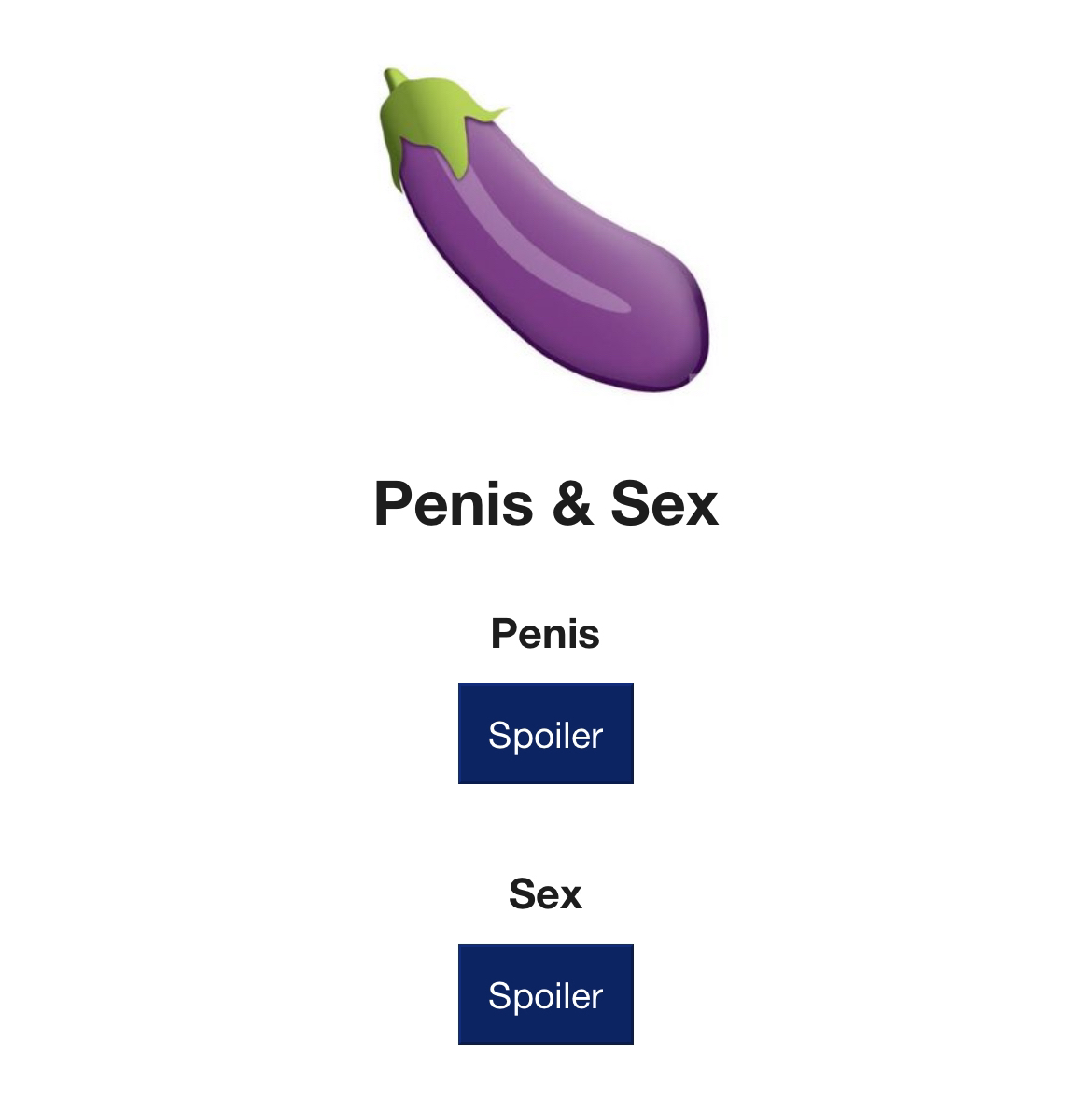Reveal the Spoiler under the Sex heading
The height and width of the screenshot is (1097, 1092).
[545, 994]
